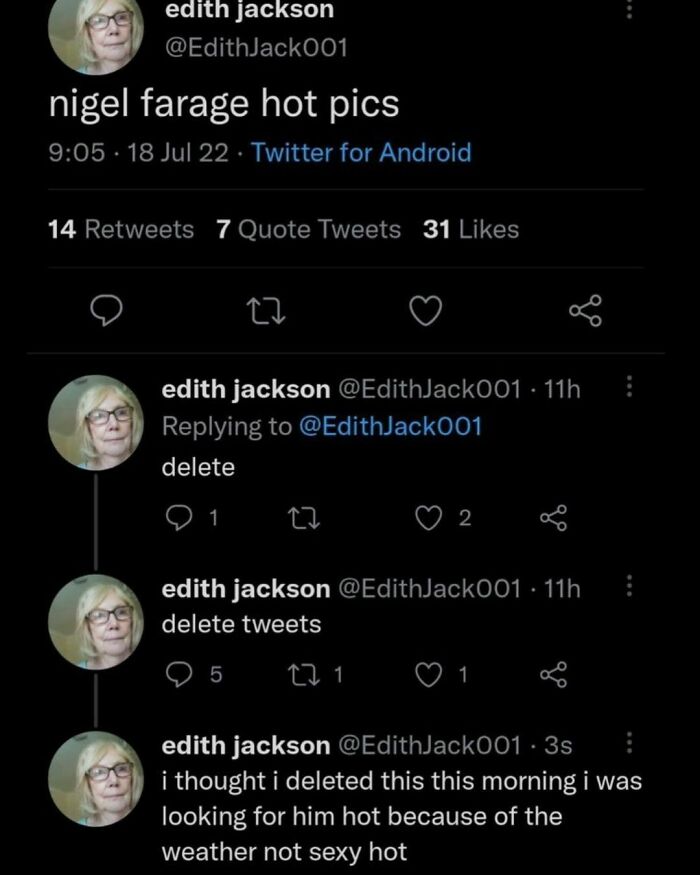Image resolution: width=700 pixels, height=875 pixels.
Task: Reply to the 'delete' tweet
Action: [176, 517]
